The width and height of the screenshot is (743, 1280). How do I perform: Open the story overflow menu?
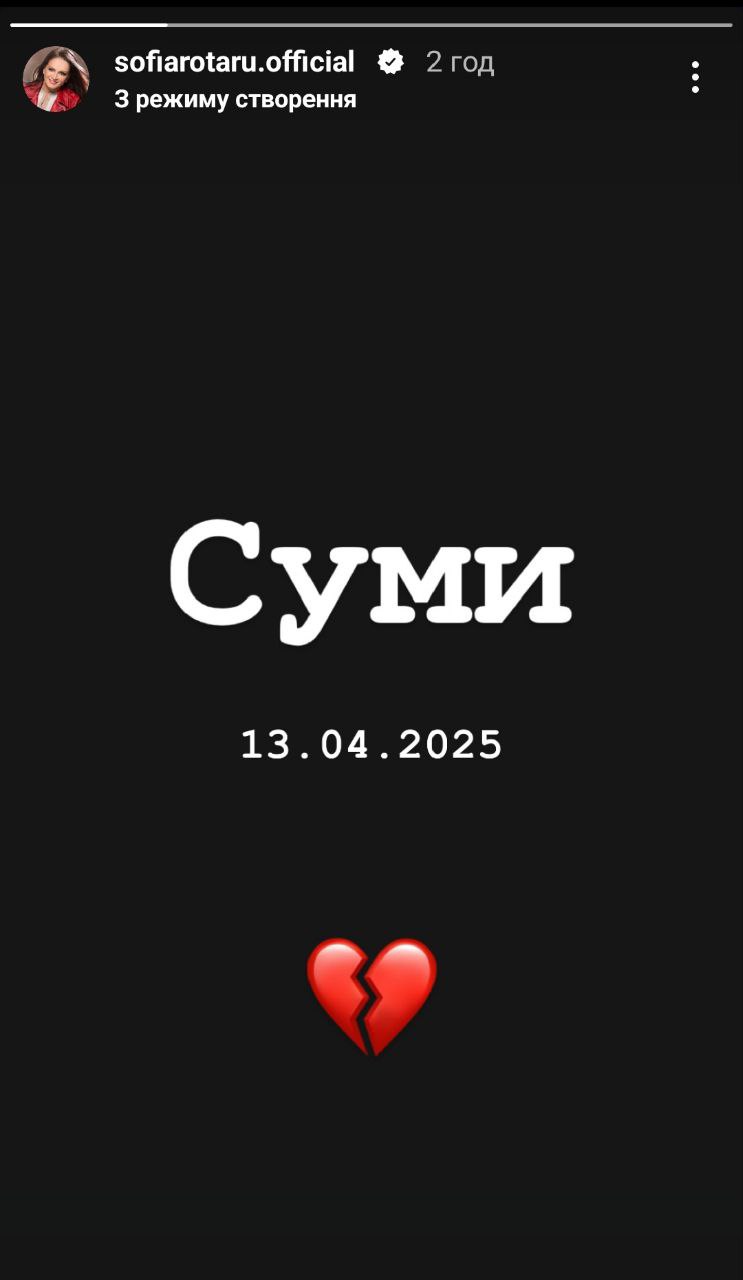[x=695, y=77]
